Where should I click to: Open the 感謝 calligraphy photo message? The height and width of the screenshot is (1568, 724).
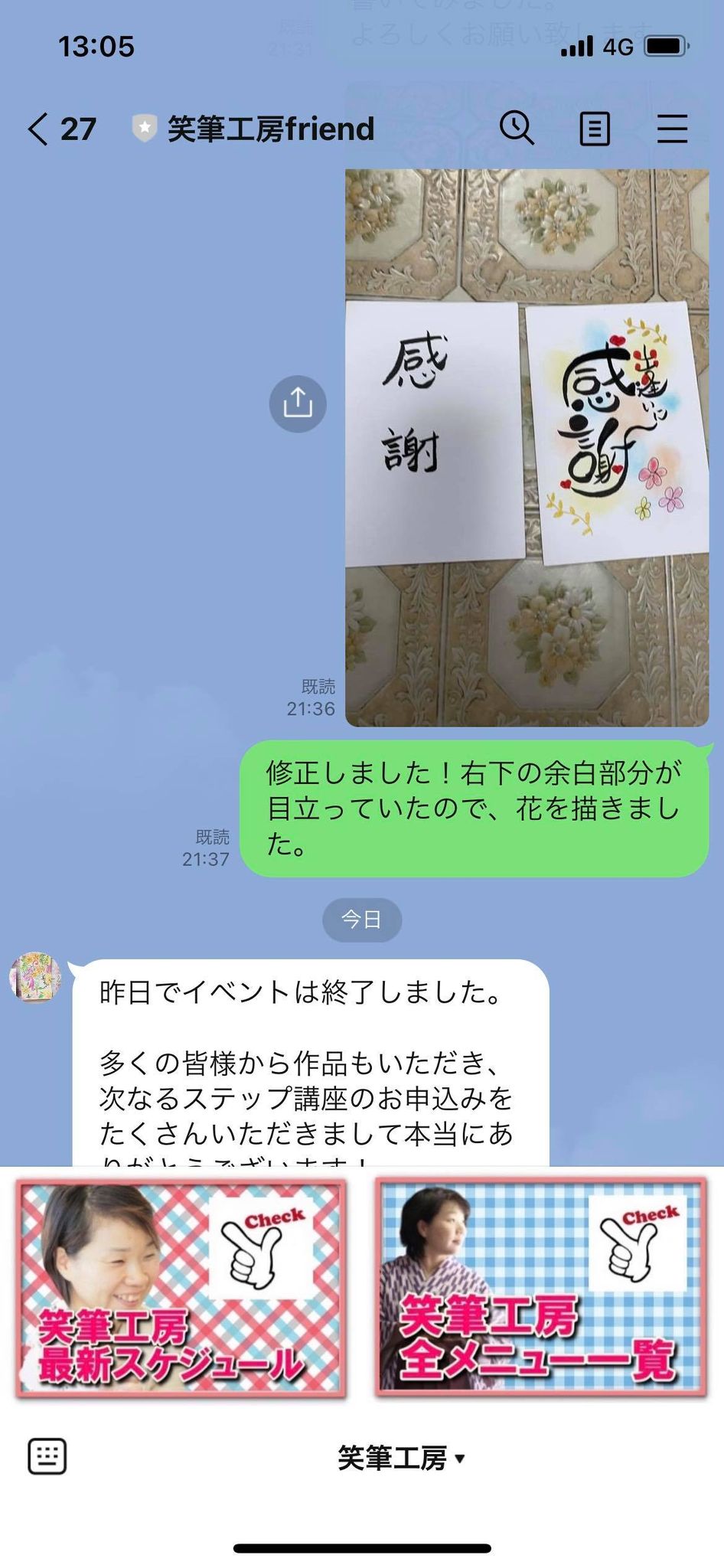[x=527, y=448]
